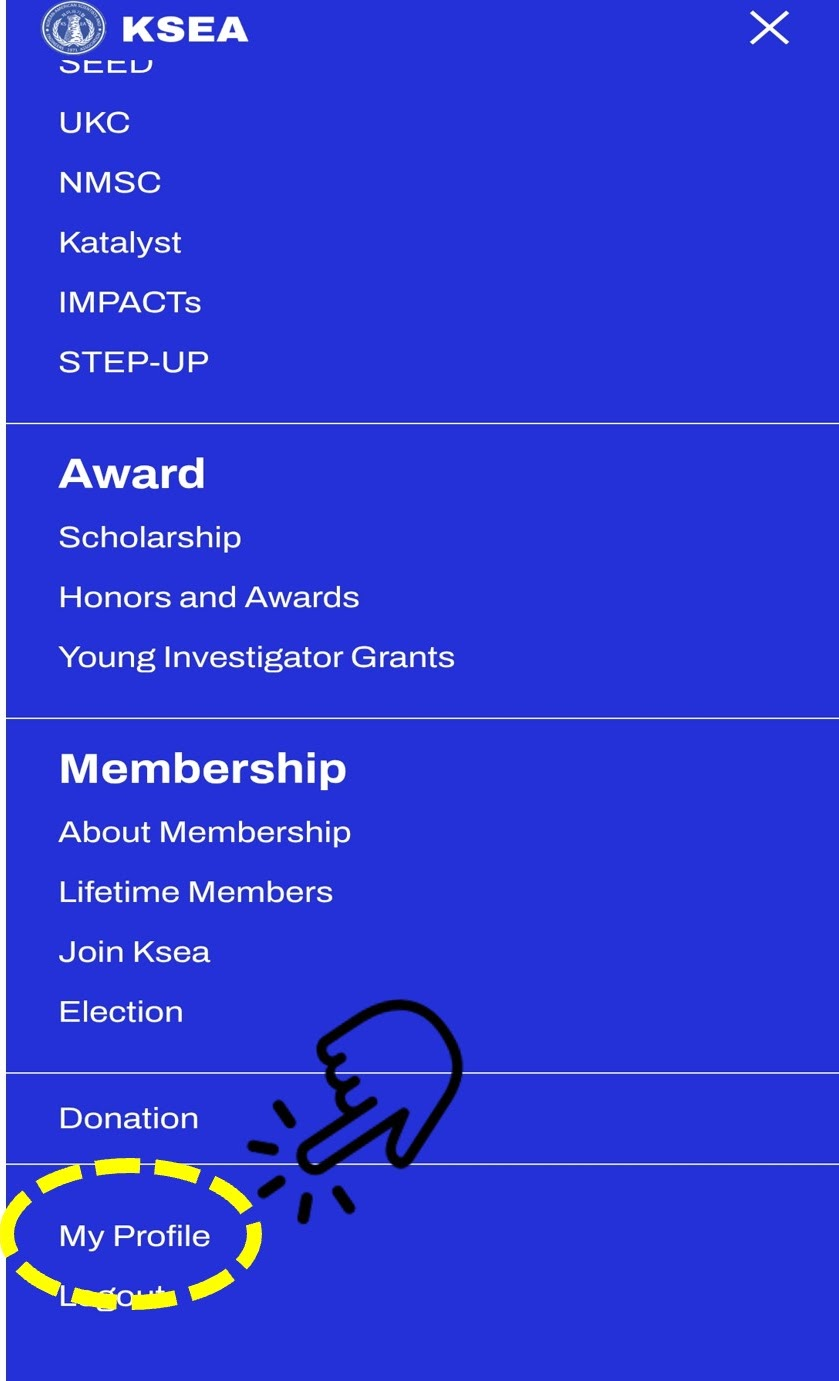Click Join Ksea
This screenshot has height=1381, width=839.
coord(134,951)
